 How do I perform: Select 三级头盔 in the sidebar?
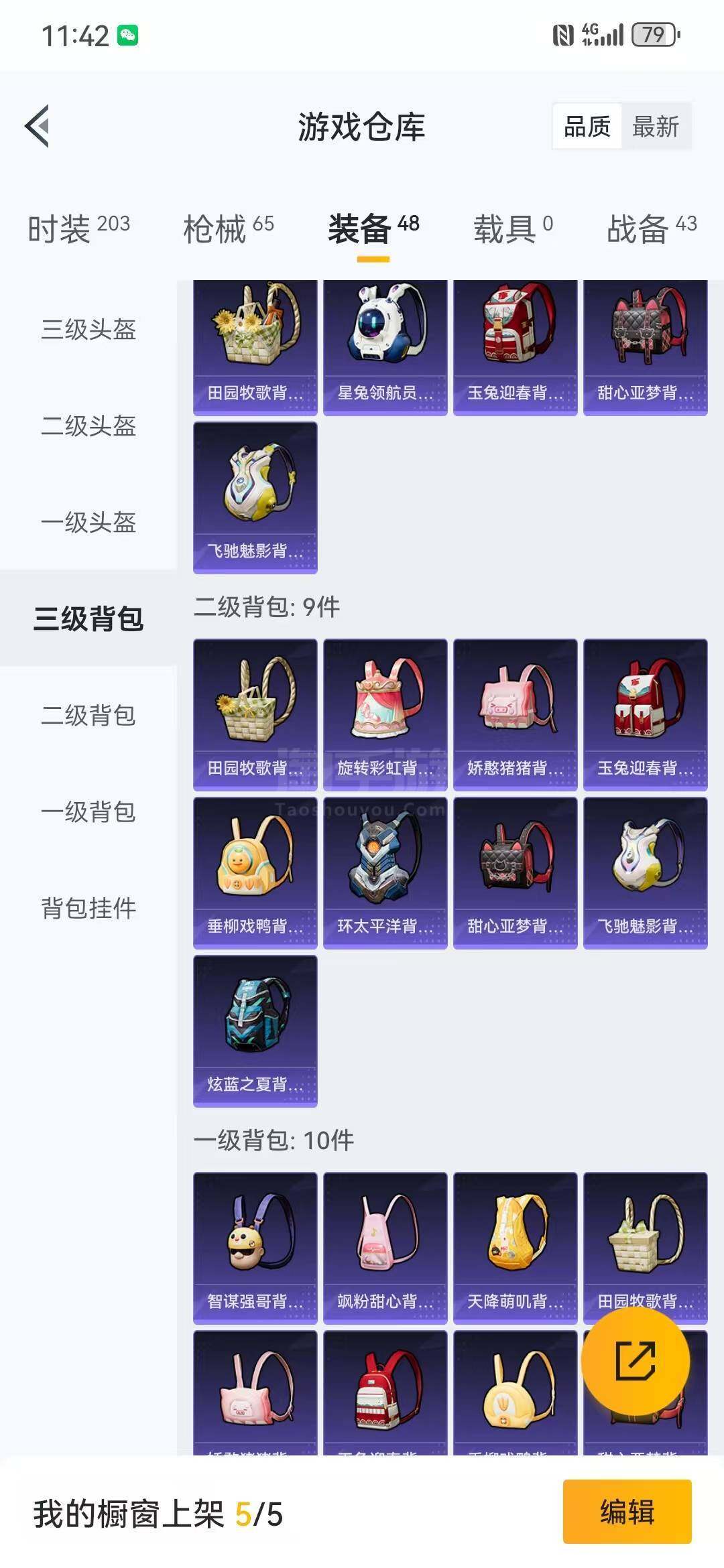point(88,329)
